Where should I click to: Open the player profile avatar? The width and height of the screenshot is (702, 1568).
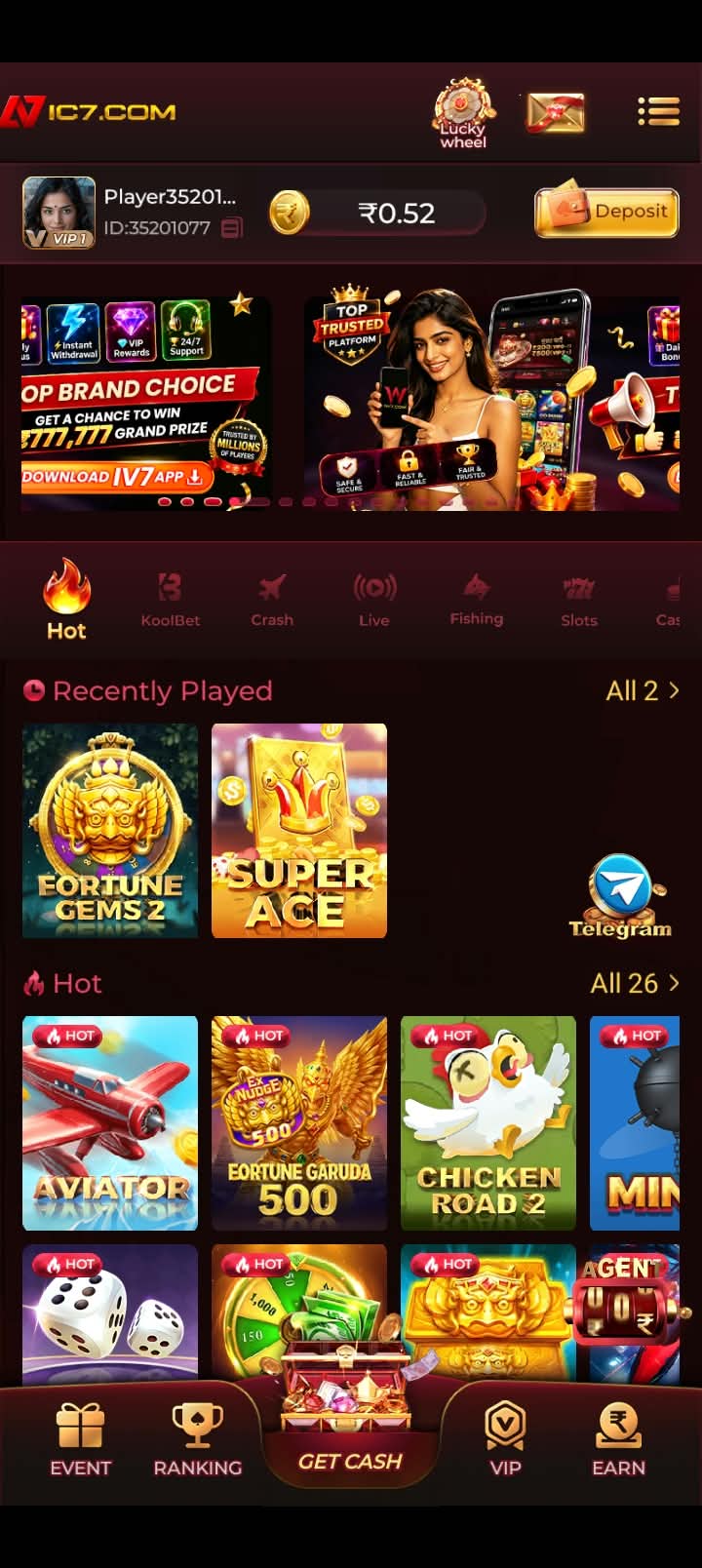pyautogui.click(x=58, y=212)
